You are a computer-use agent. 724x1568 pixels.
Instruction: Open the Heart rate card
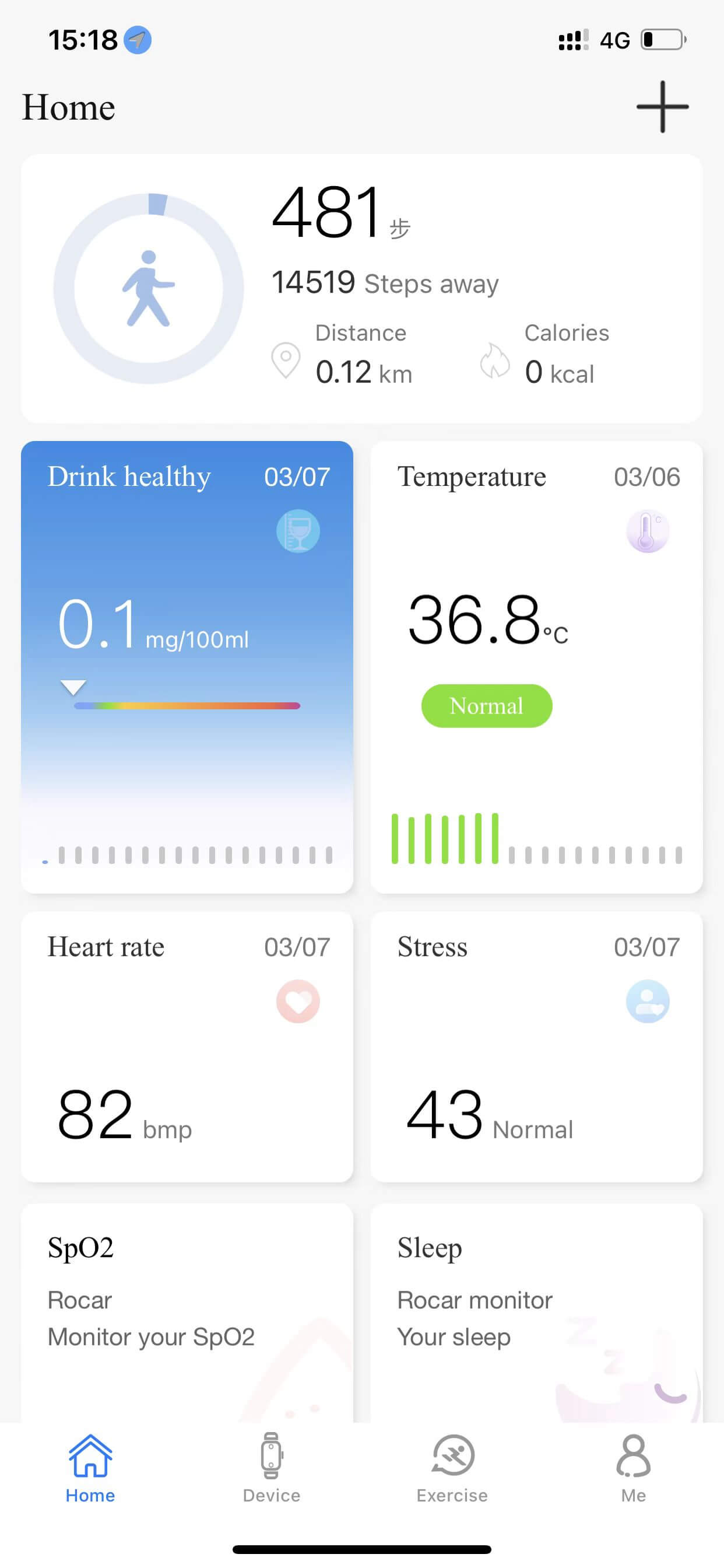(187, 1046)
